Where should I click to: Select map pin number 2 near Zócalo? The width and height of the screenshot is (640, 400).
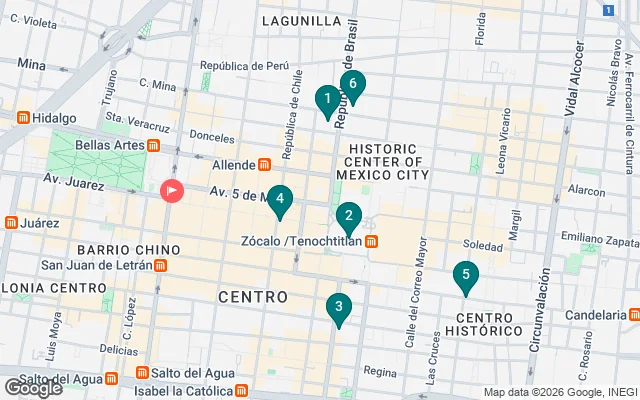(348, 215)
